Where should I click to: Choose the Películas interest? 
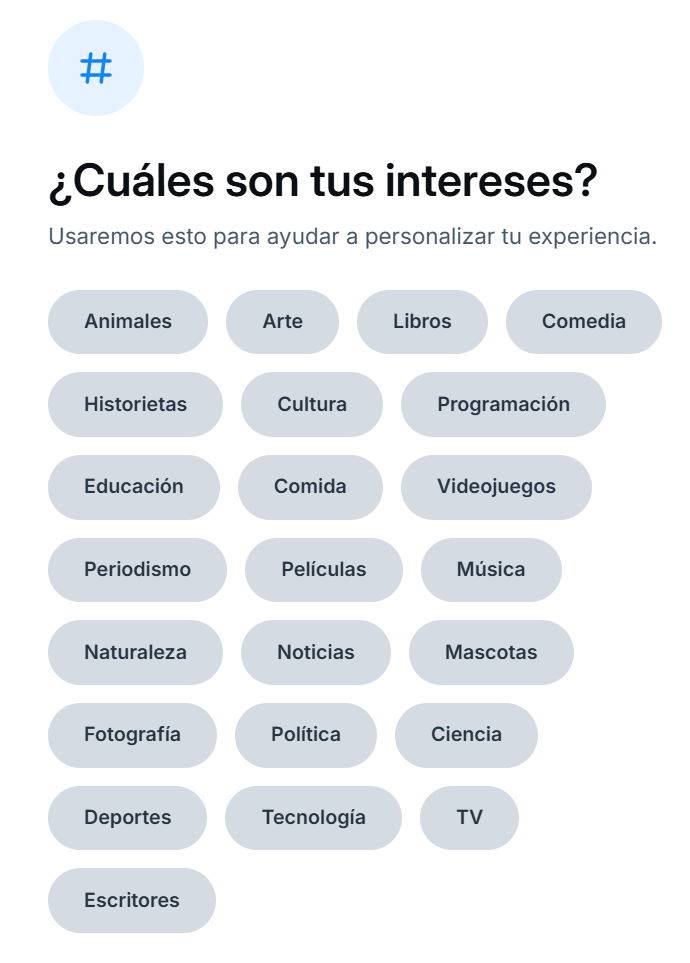[x=323, y=570]
